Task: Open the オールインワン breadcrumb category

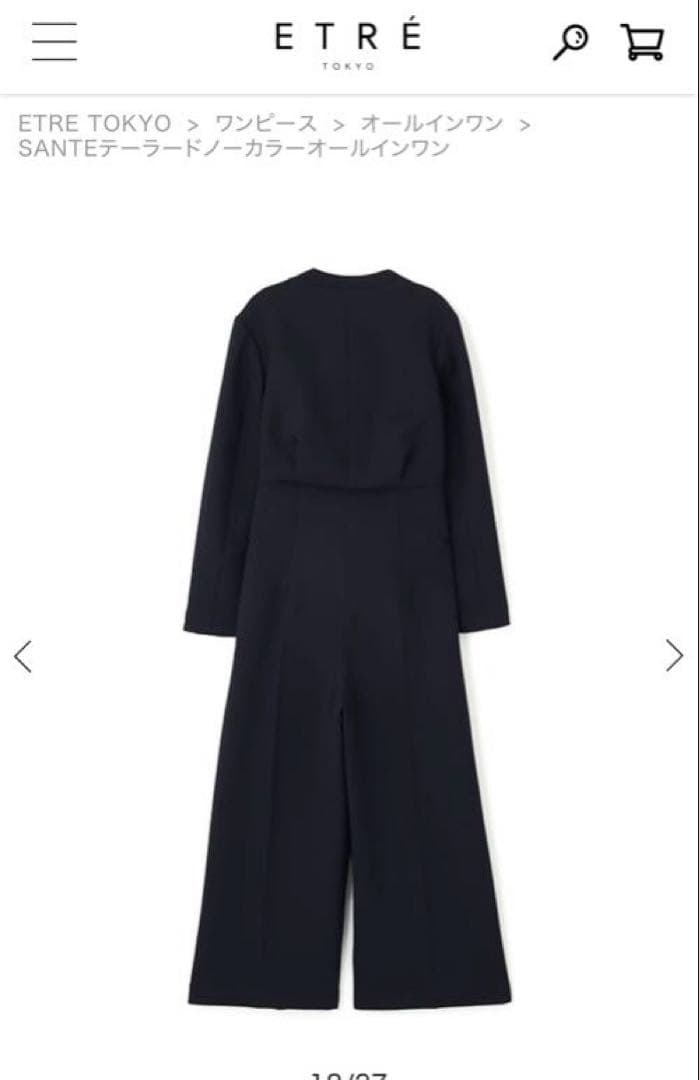Action: pos(431,124)
